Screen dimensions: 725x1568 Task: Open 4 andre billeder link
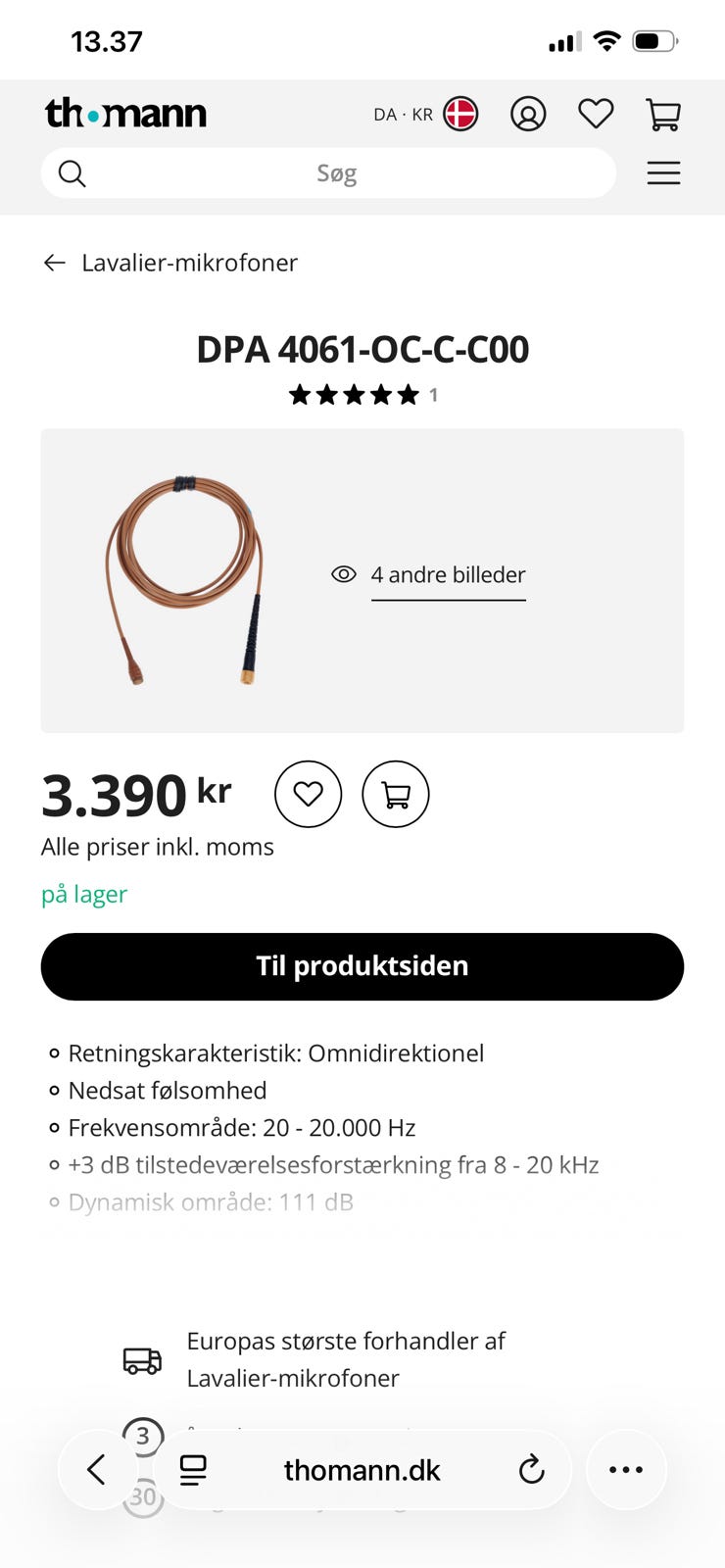point(448,575)
